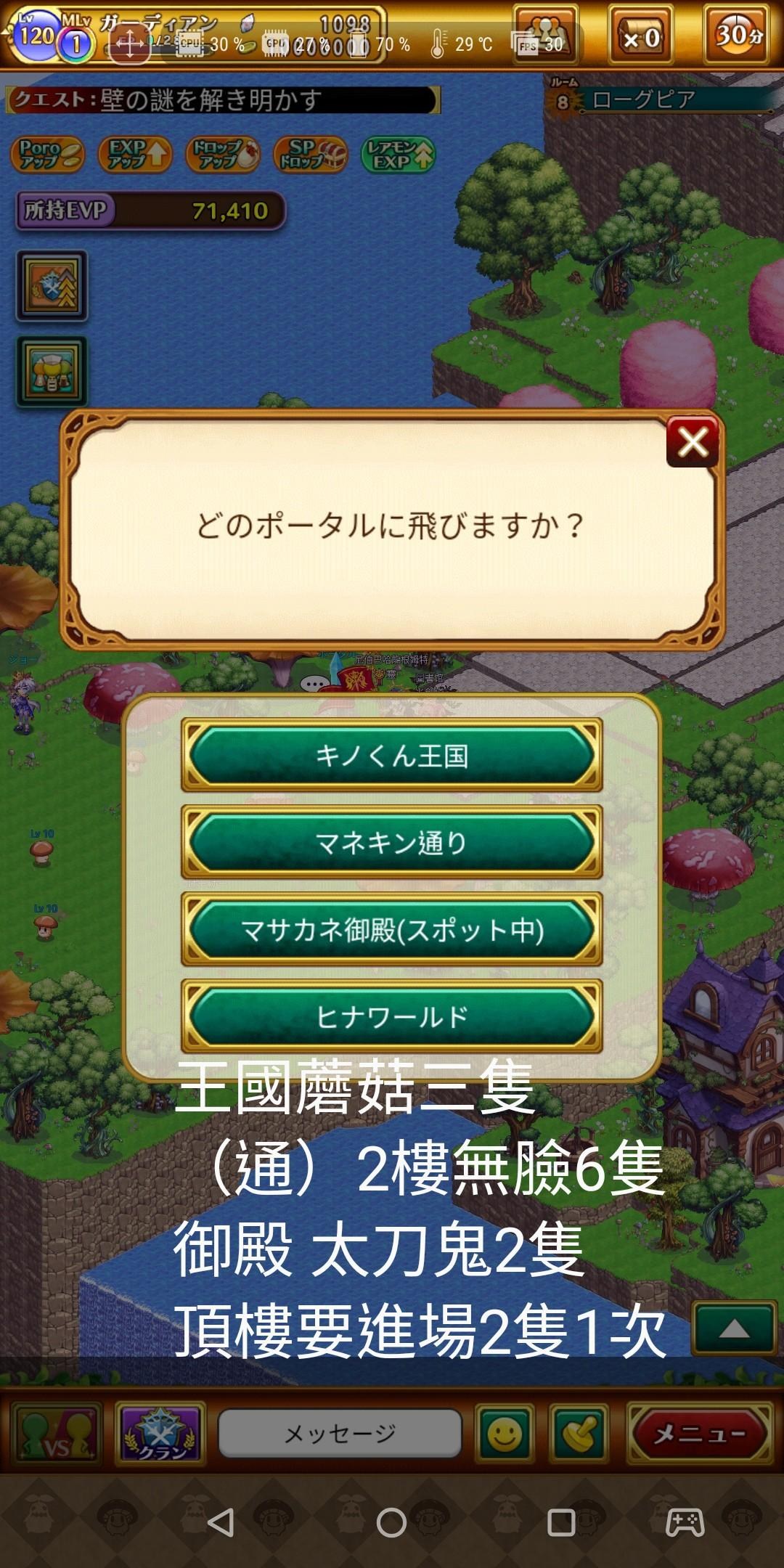Select the キノくん王国 portal
The width and height of the screenshot is (784, 1568).
392,755
